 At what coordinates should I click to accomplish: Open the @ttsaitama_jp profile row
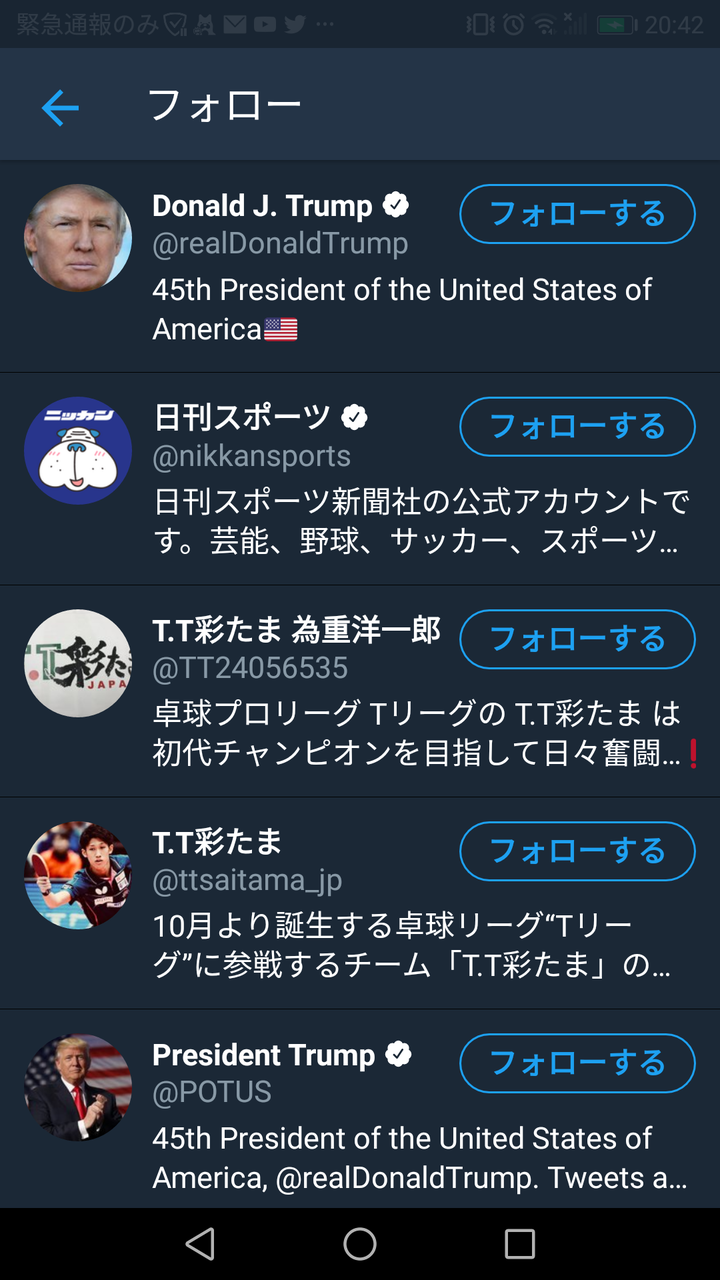point(360,903)
